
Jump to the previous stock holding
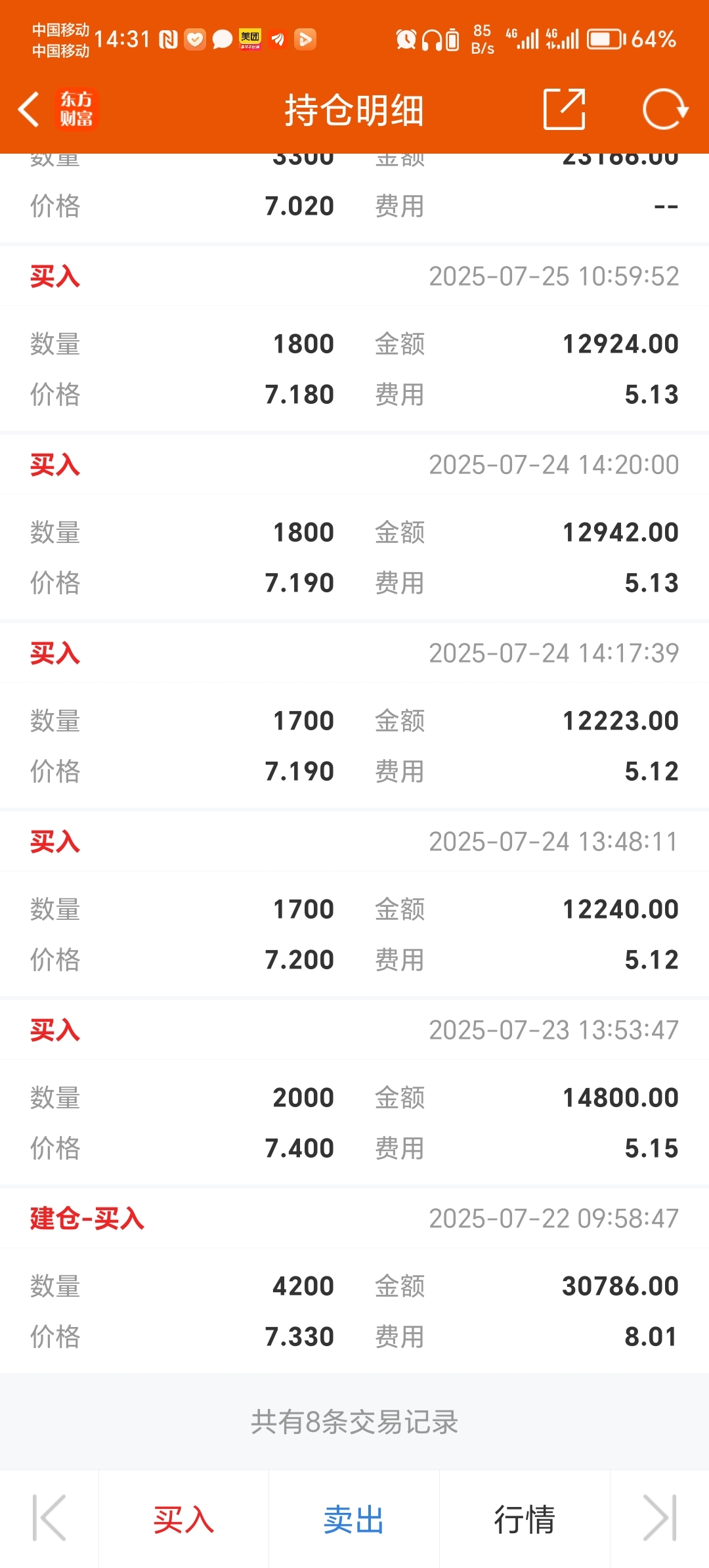pos(50,1517)
